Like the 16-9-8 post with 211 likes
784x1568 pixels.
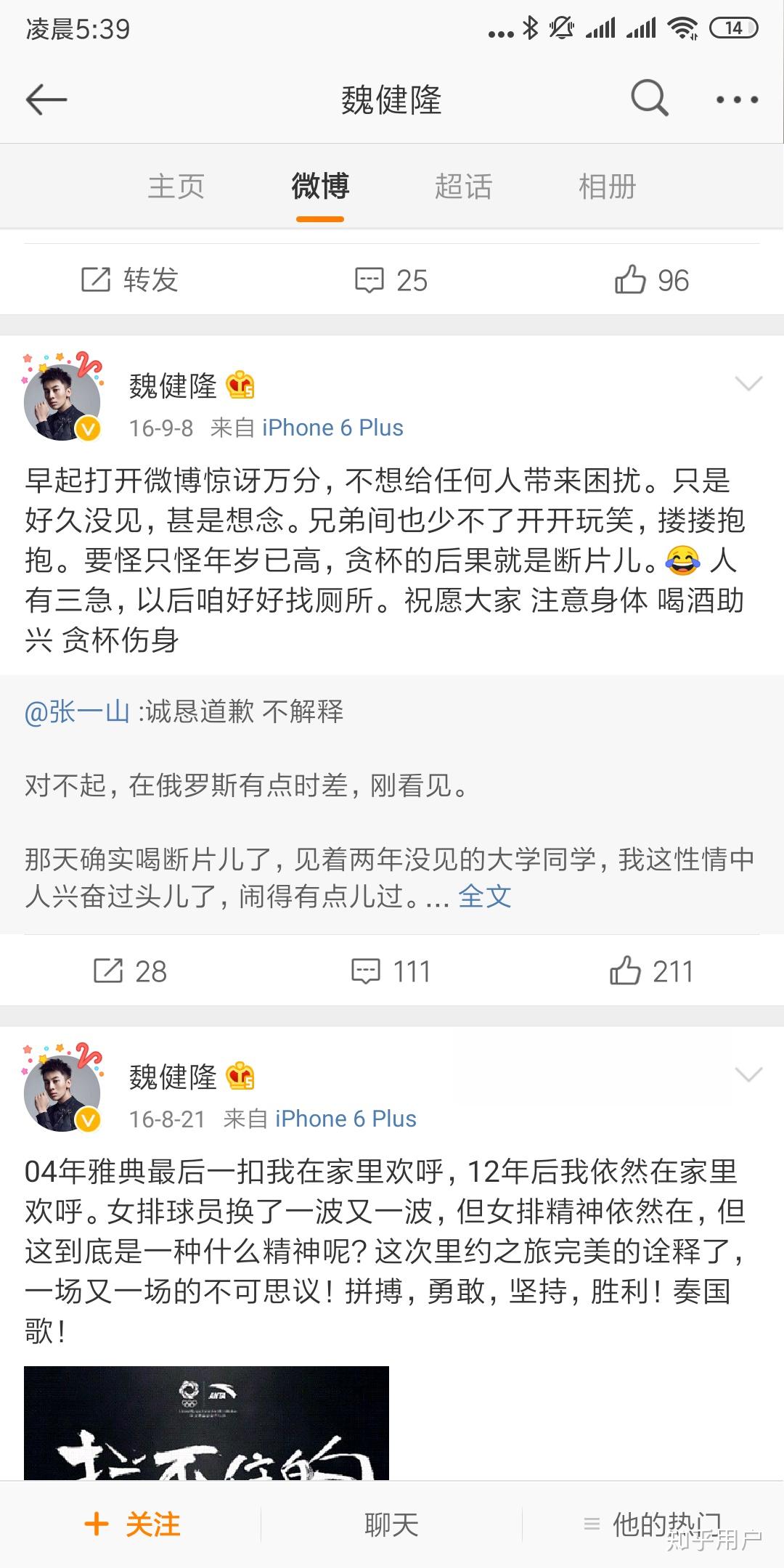click(x=651, y=971)
